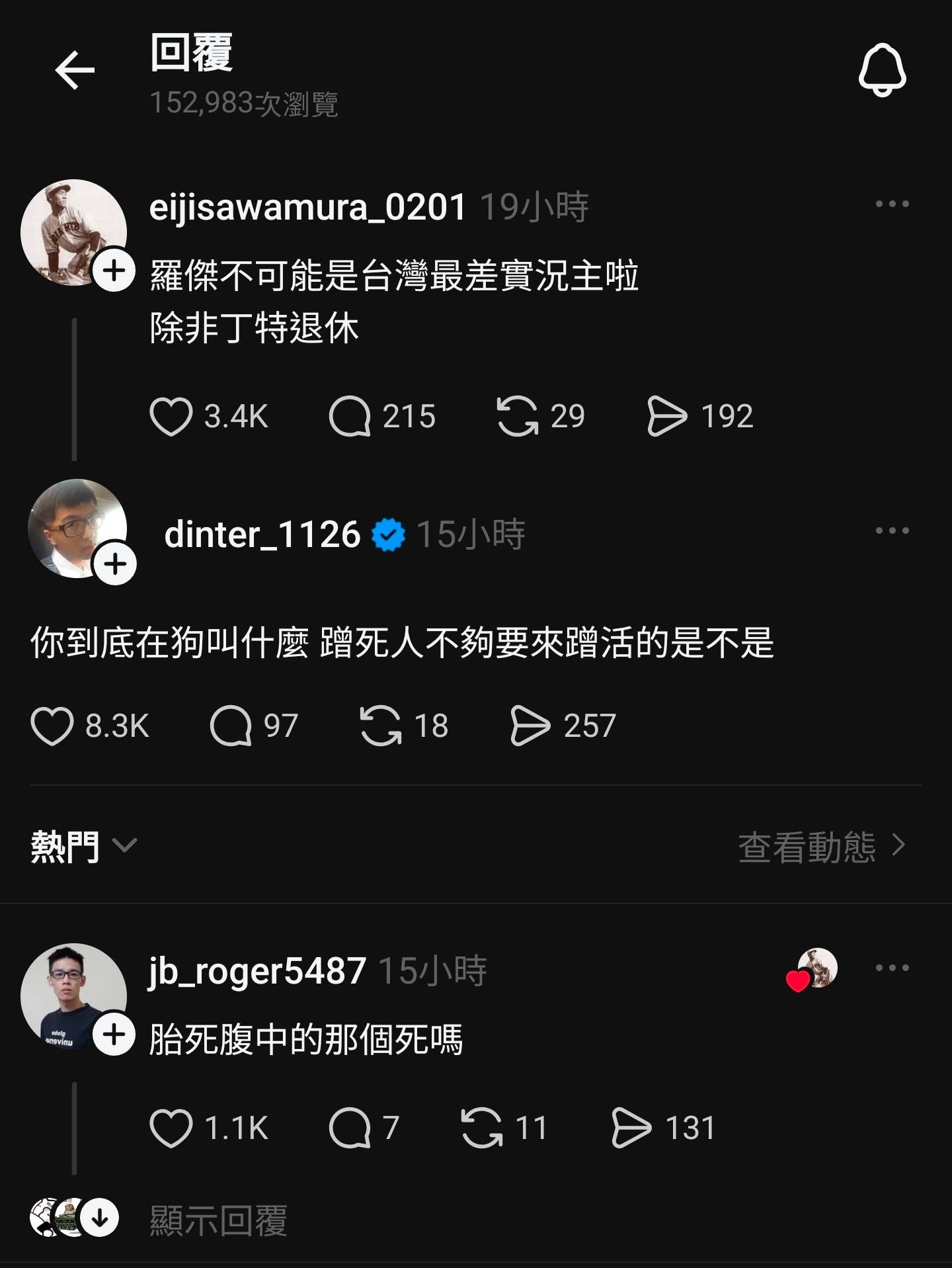The width and height of the screenshot is (952, 1268).
Task: Like dinter_1126's reply
Action: pos(52,726)
